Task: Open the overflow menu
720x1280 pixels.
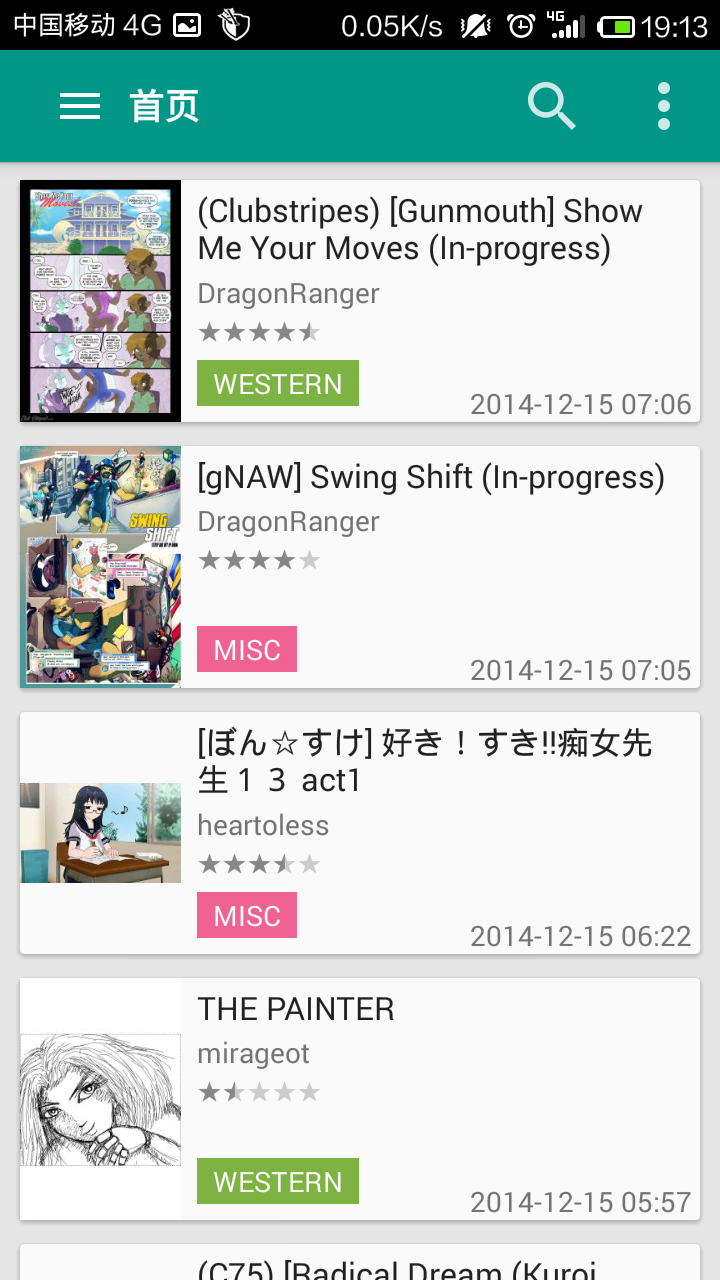Action: 663,106
